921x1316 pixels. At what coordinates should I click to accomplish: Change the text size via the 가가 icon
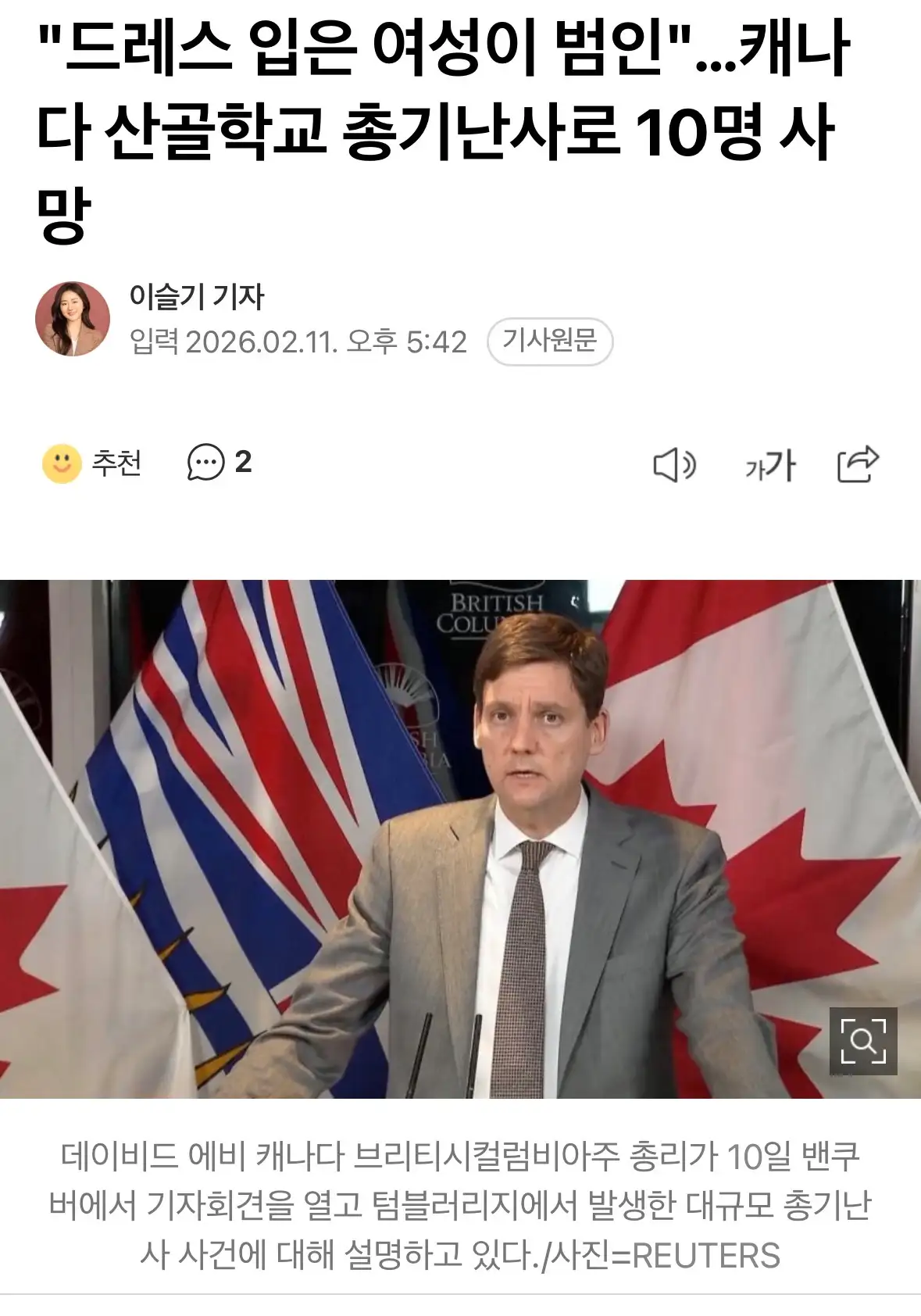pyautogui.click(x=769, y=466)
